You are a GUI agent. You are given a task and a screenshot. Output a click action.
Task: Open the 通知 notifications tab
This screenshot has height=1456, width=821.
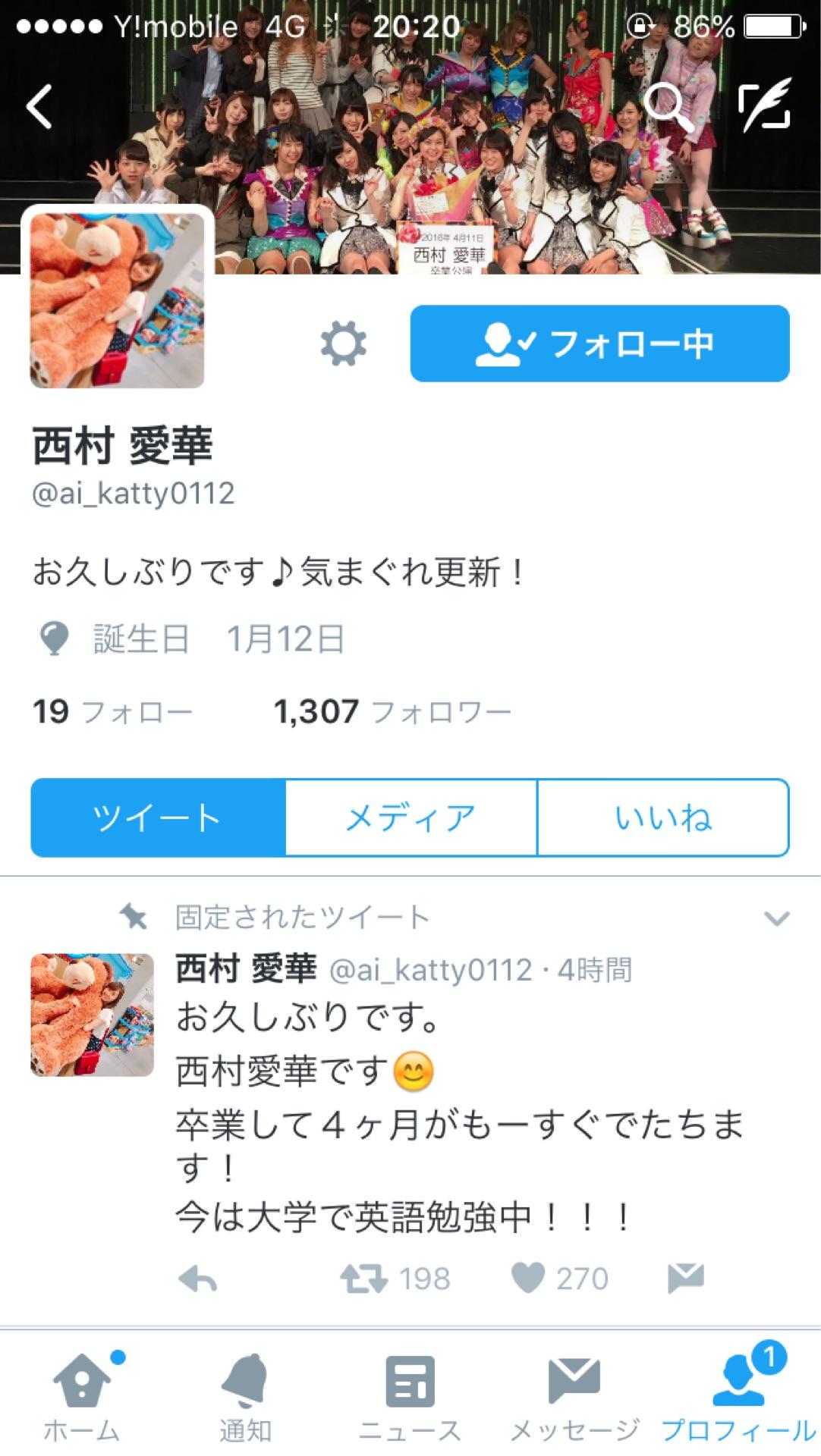[x=245, y=1395]
